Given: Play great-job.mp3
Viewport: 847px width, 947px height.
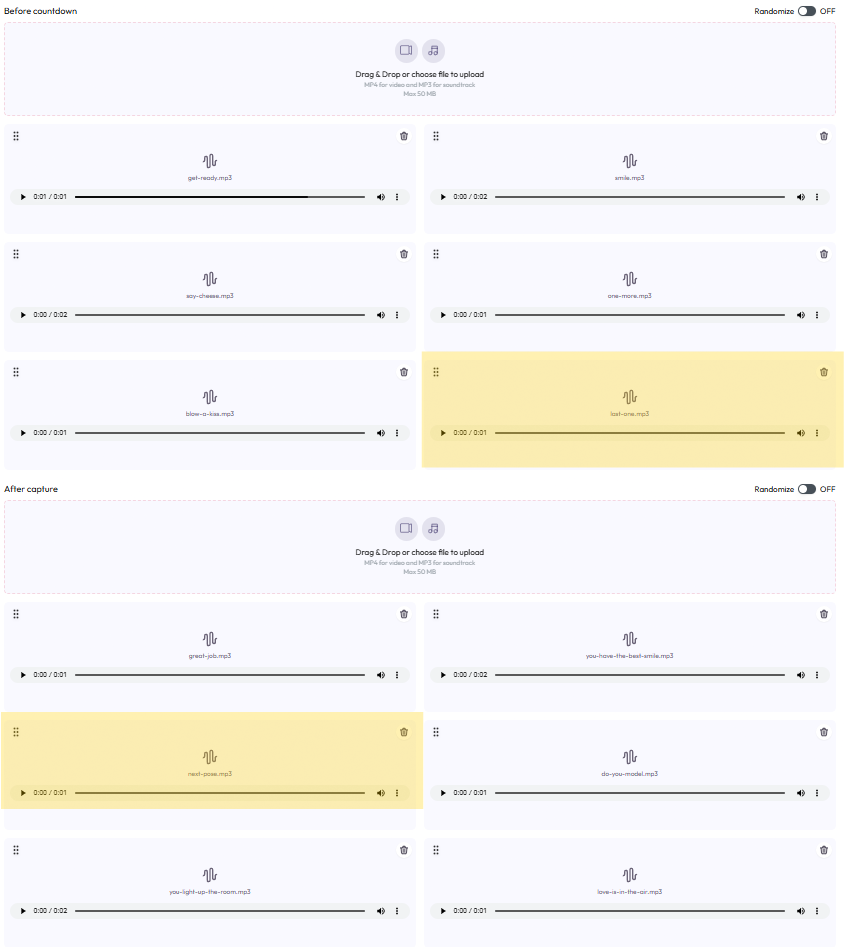Looking at the screenshot, I should 23,675.
